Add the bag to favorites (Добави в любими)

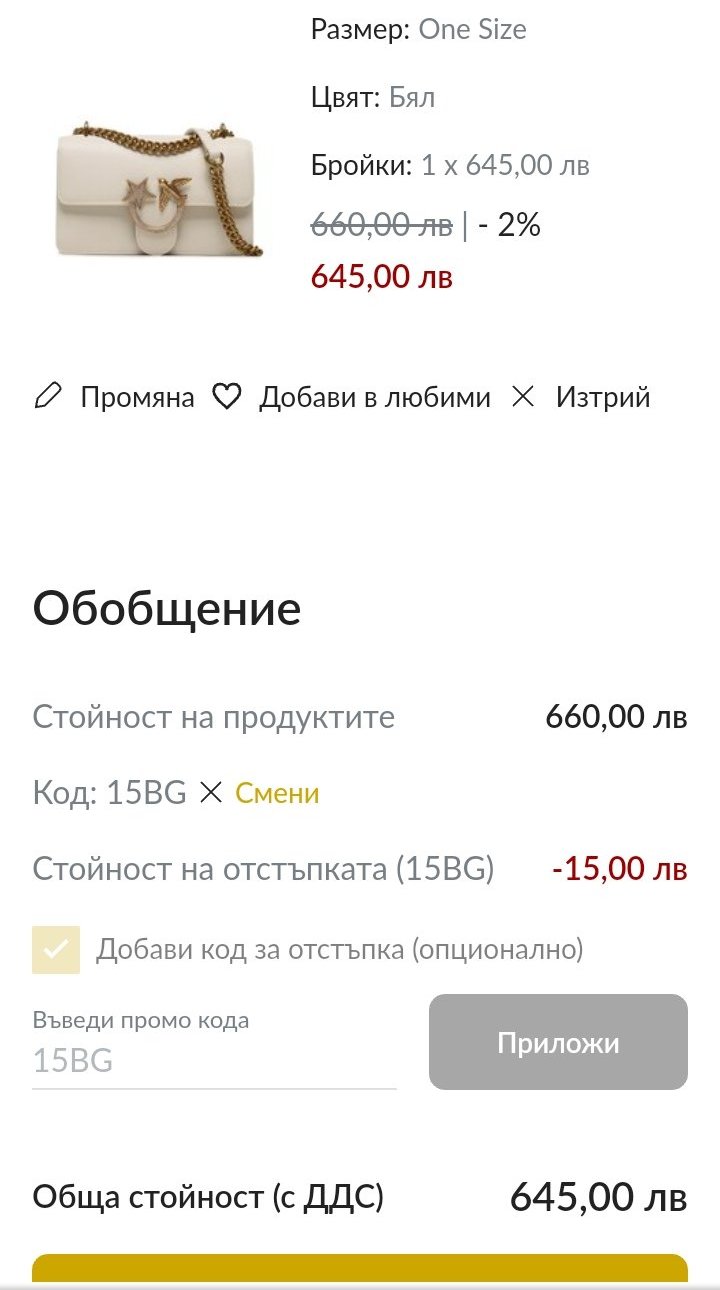[x=352, y=397]
